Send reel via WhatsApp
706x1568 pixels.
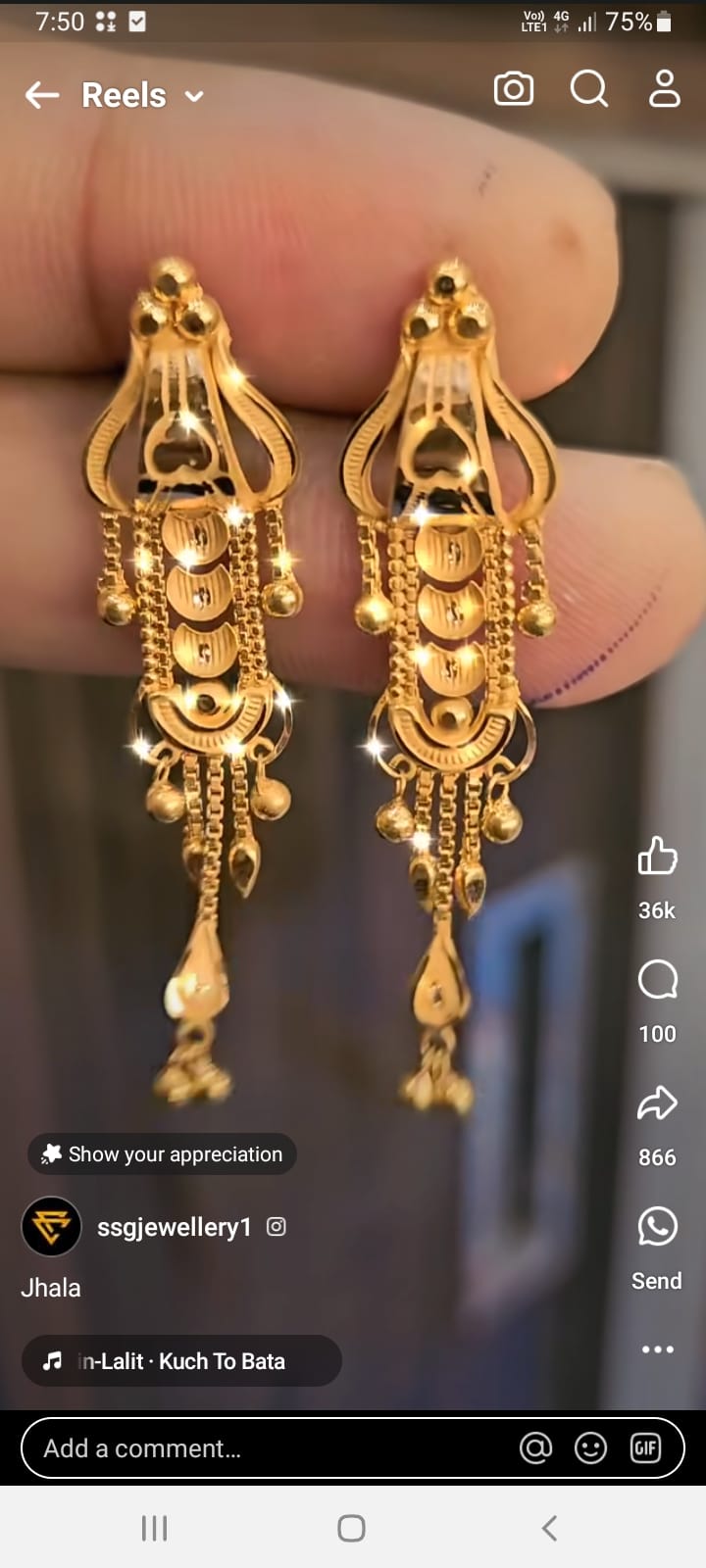657,1227
